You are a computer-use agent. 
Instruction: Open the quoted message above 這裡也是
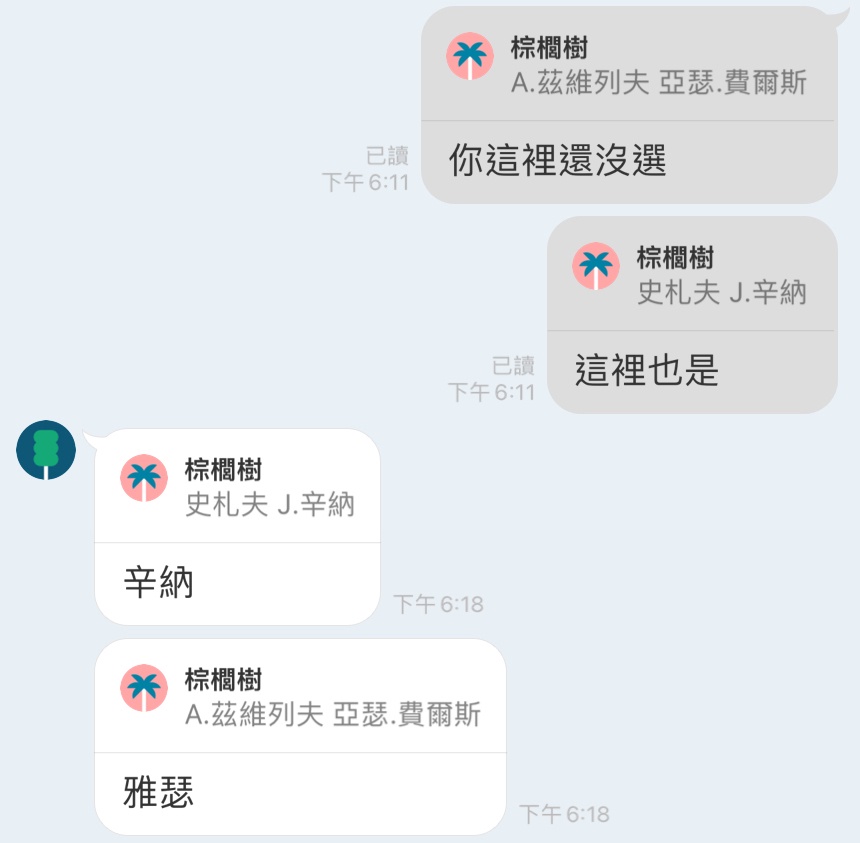[x=691, y=275]
